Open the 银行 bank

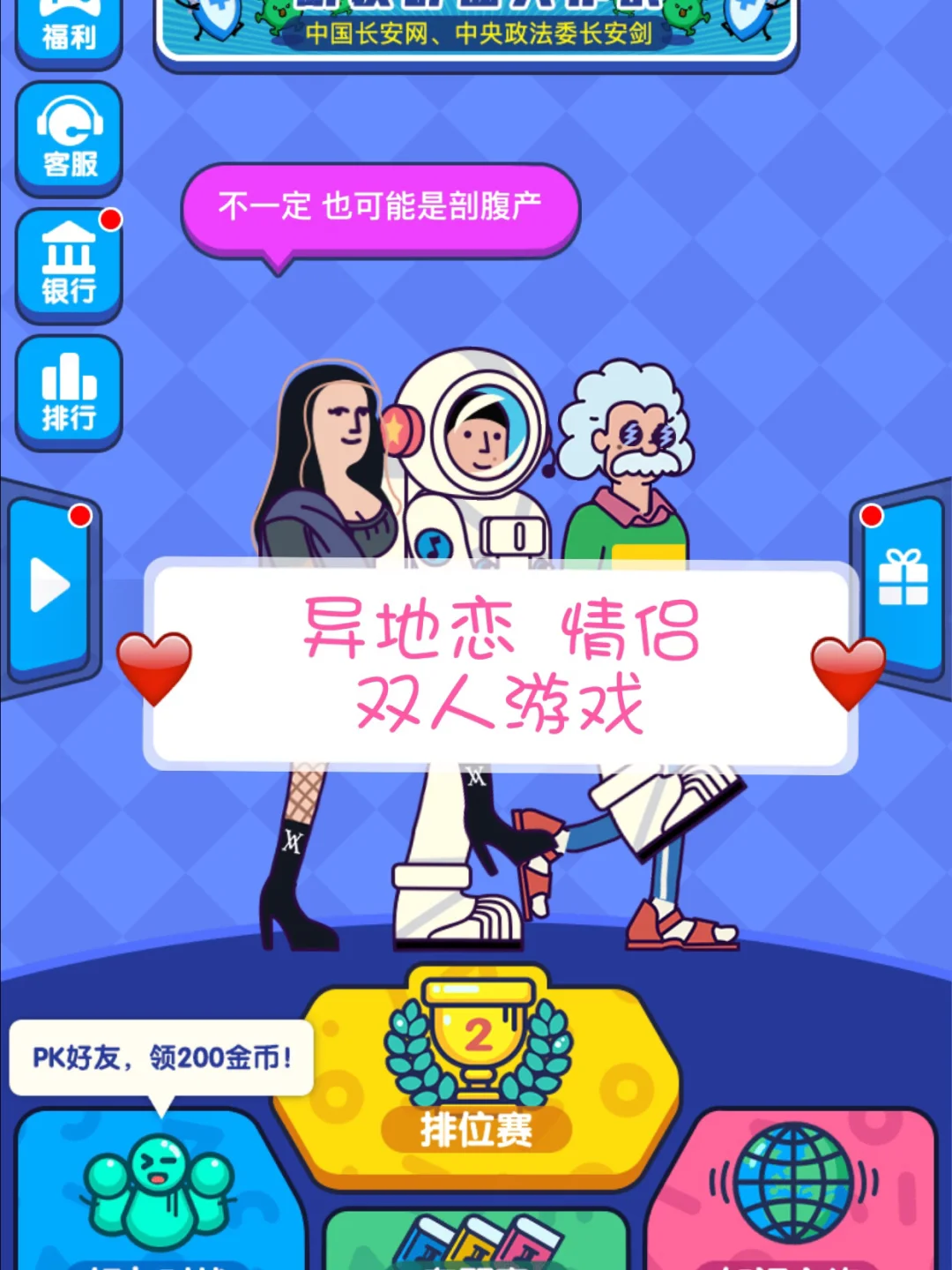point(69,265)
